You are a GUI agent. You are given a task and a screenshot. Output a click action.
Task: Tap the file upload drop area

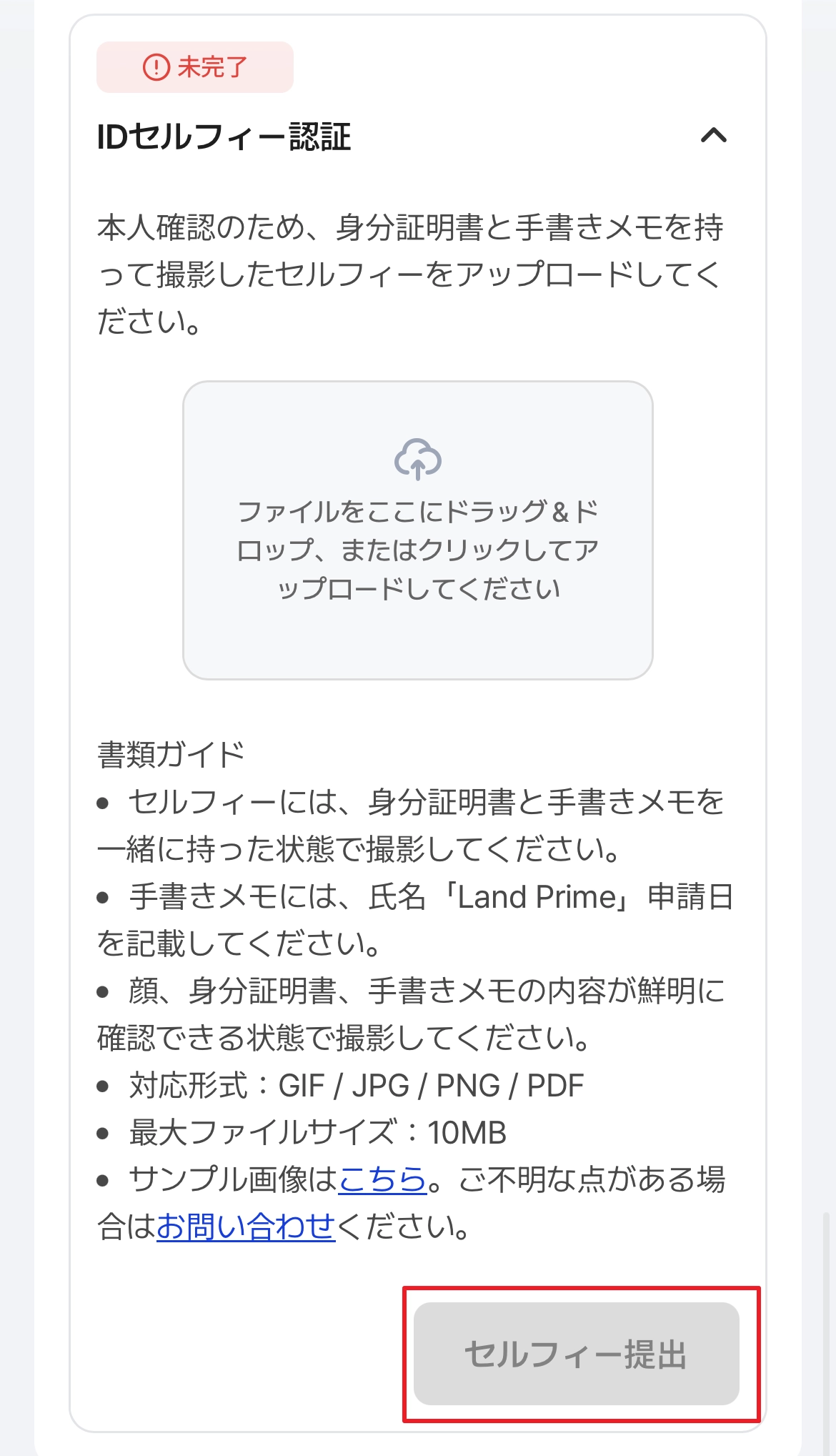(418, 530)
